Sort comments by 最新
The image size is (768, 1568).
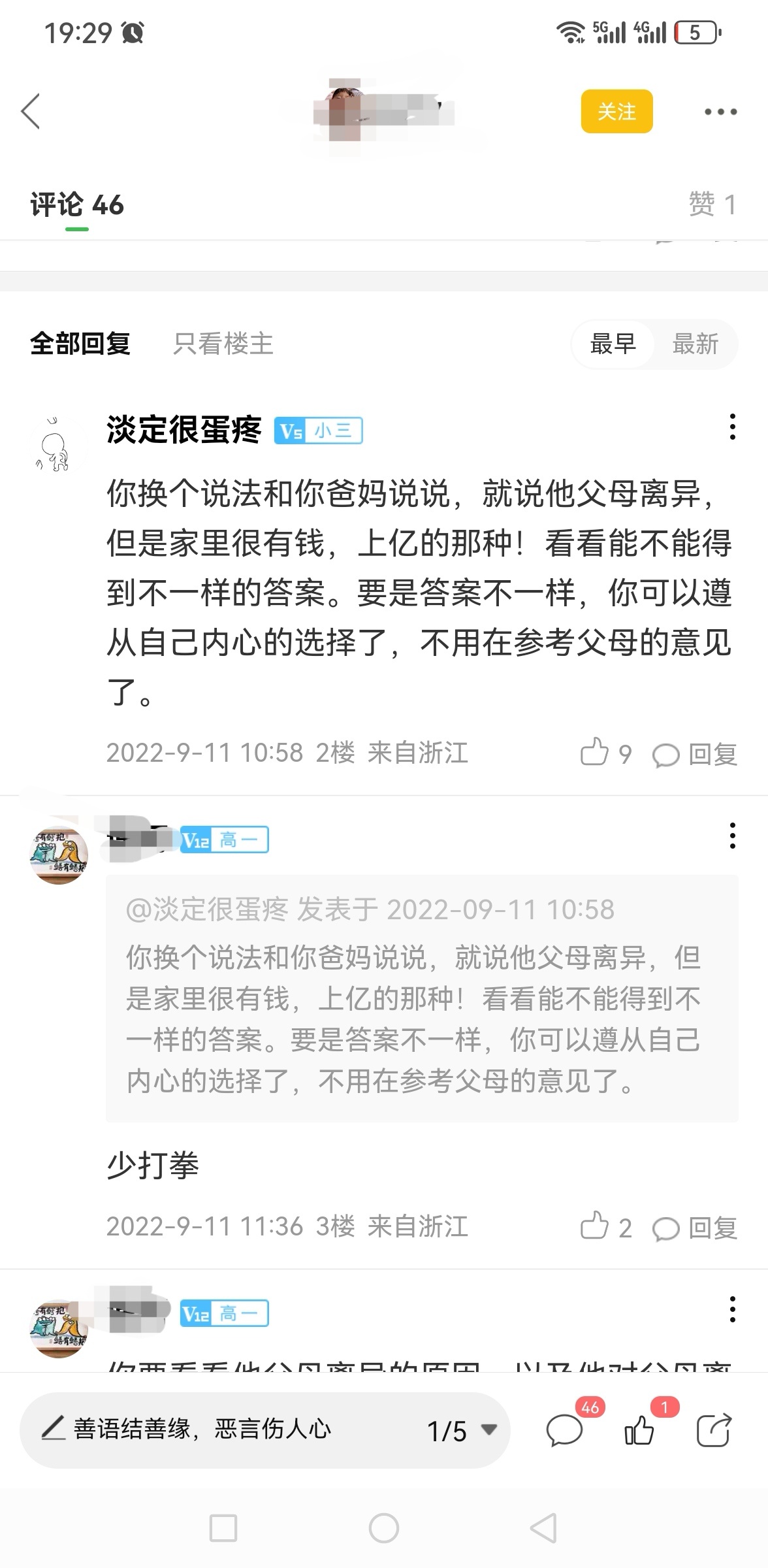pos(695,344)
